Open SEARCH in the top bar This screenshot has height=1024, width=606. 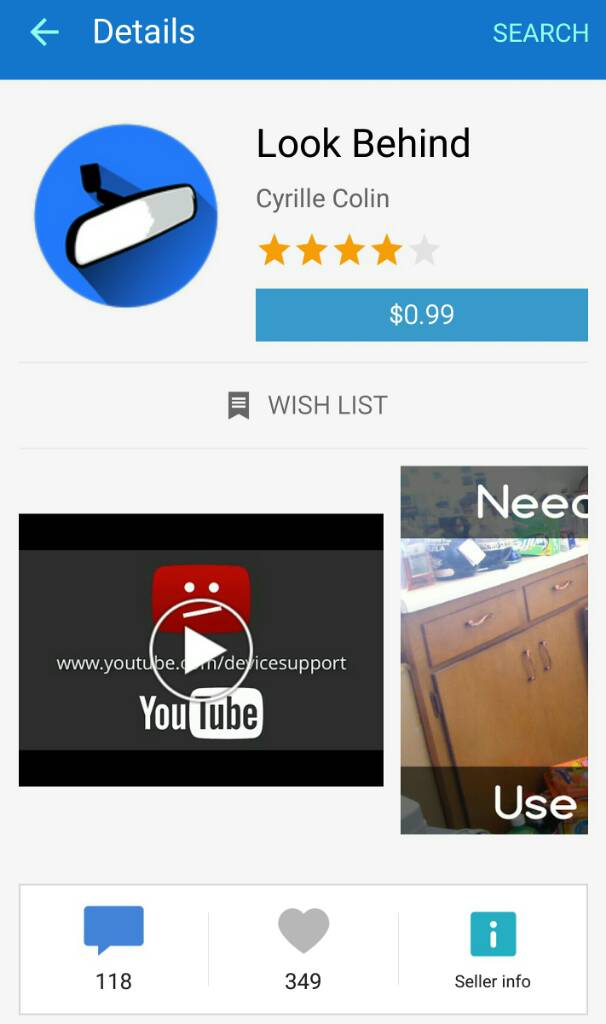540,33
